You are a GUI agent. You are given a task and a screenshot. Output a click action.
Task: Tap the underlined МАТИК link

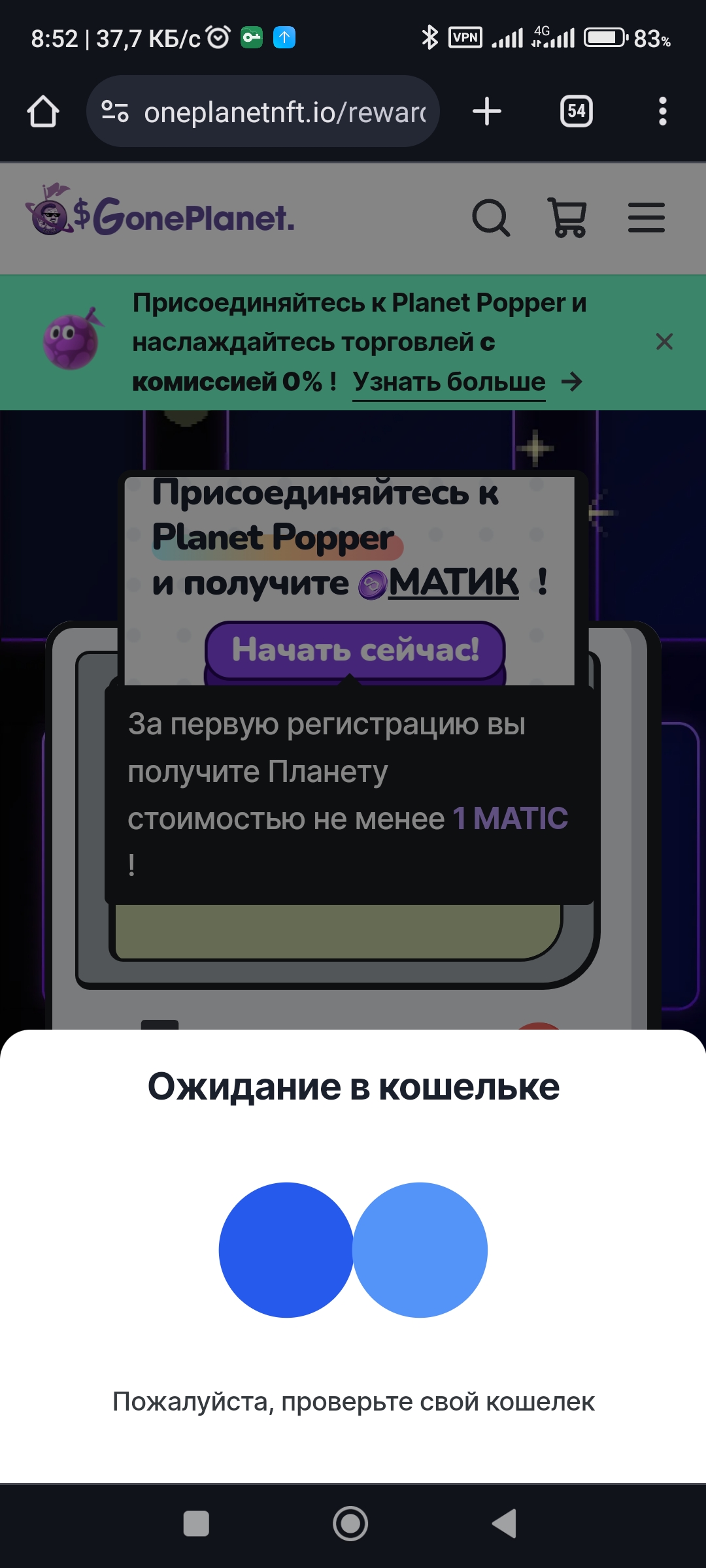coord(452,582)
